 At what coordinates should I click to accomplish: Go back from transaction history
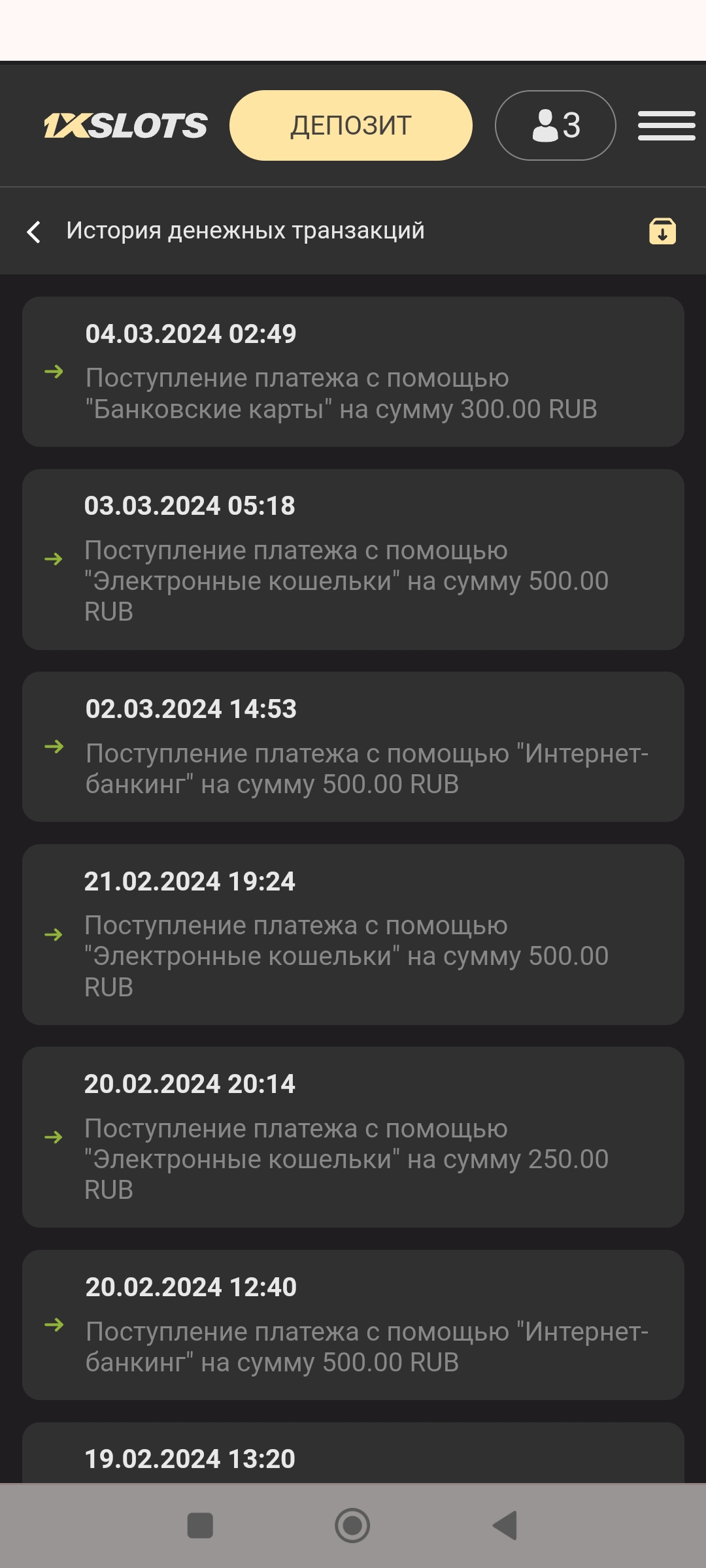(x=34, y=231)
